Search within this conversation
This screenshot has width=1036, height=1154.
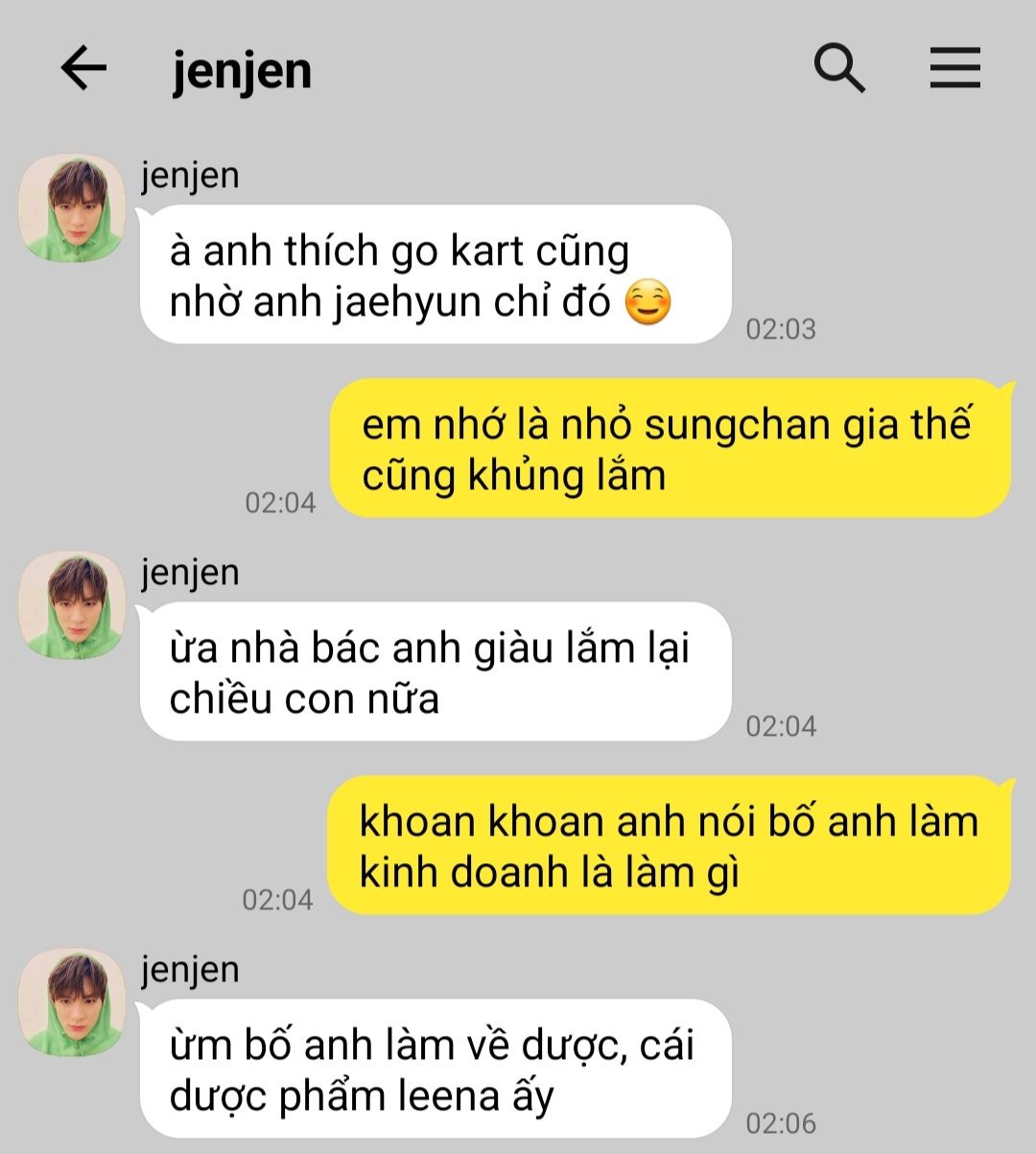[839, 69]
